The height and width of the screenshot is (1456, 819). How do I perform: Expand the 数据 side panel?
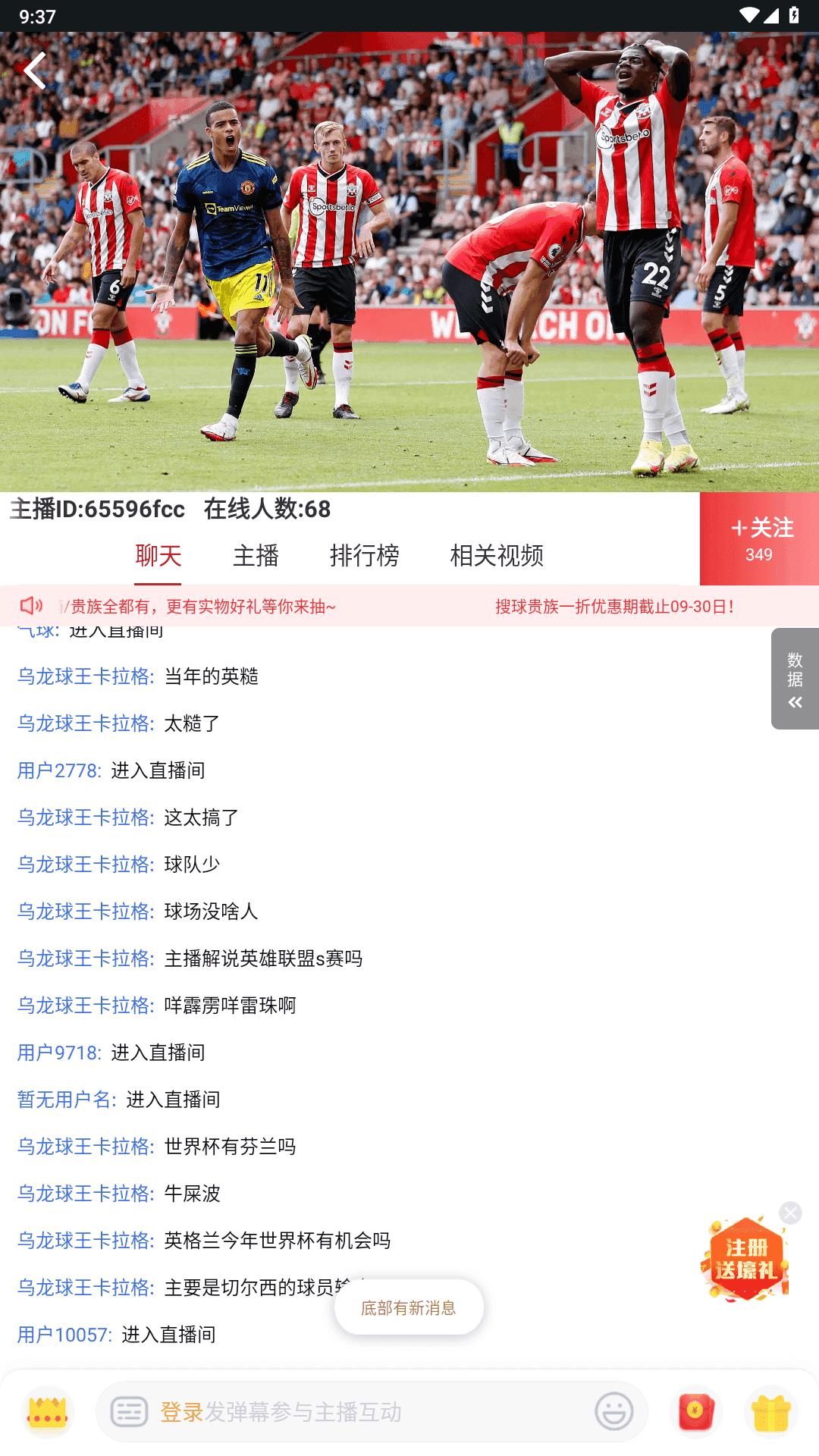click(795, 679)
